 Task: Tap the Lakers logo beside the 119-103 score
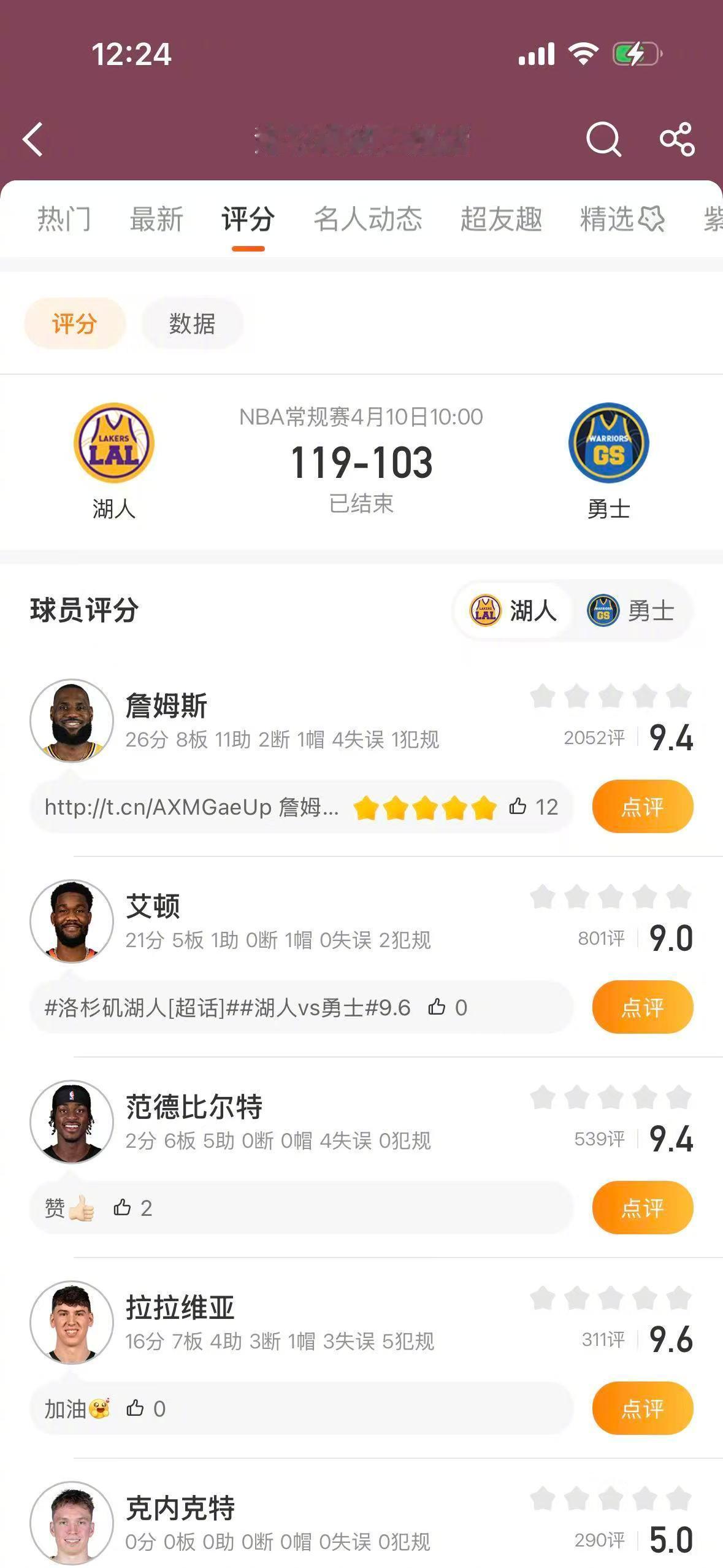pos(113,440)
